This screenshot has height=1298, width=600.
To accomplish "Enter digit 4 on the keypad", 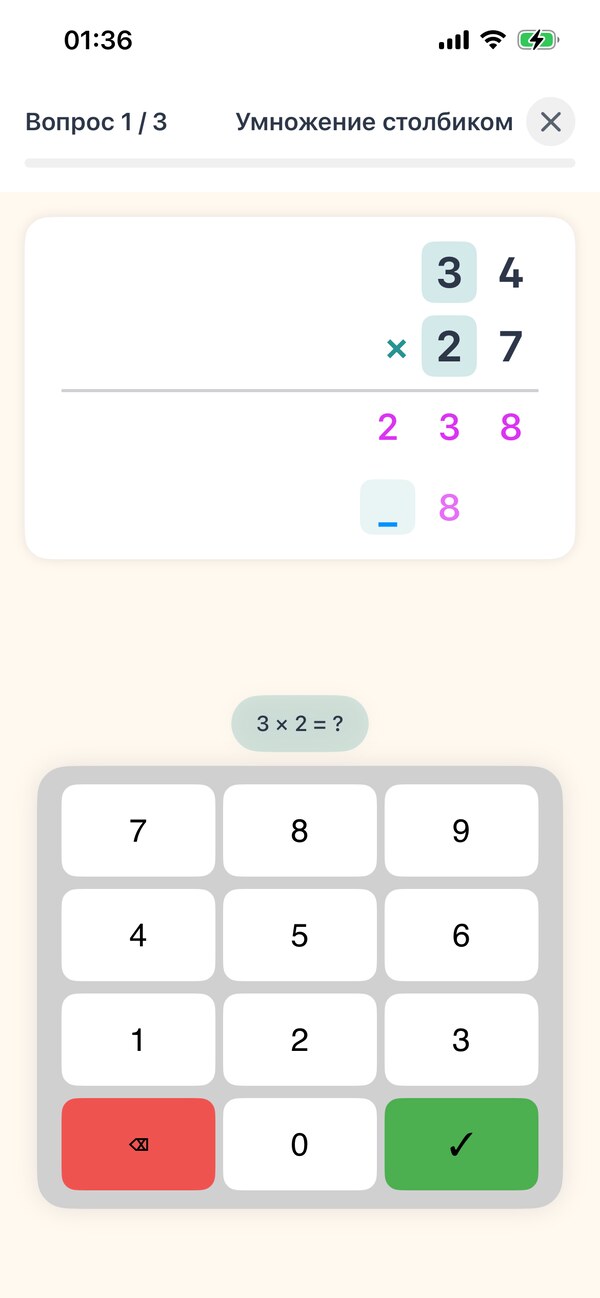I will tap(138, 935).
